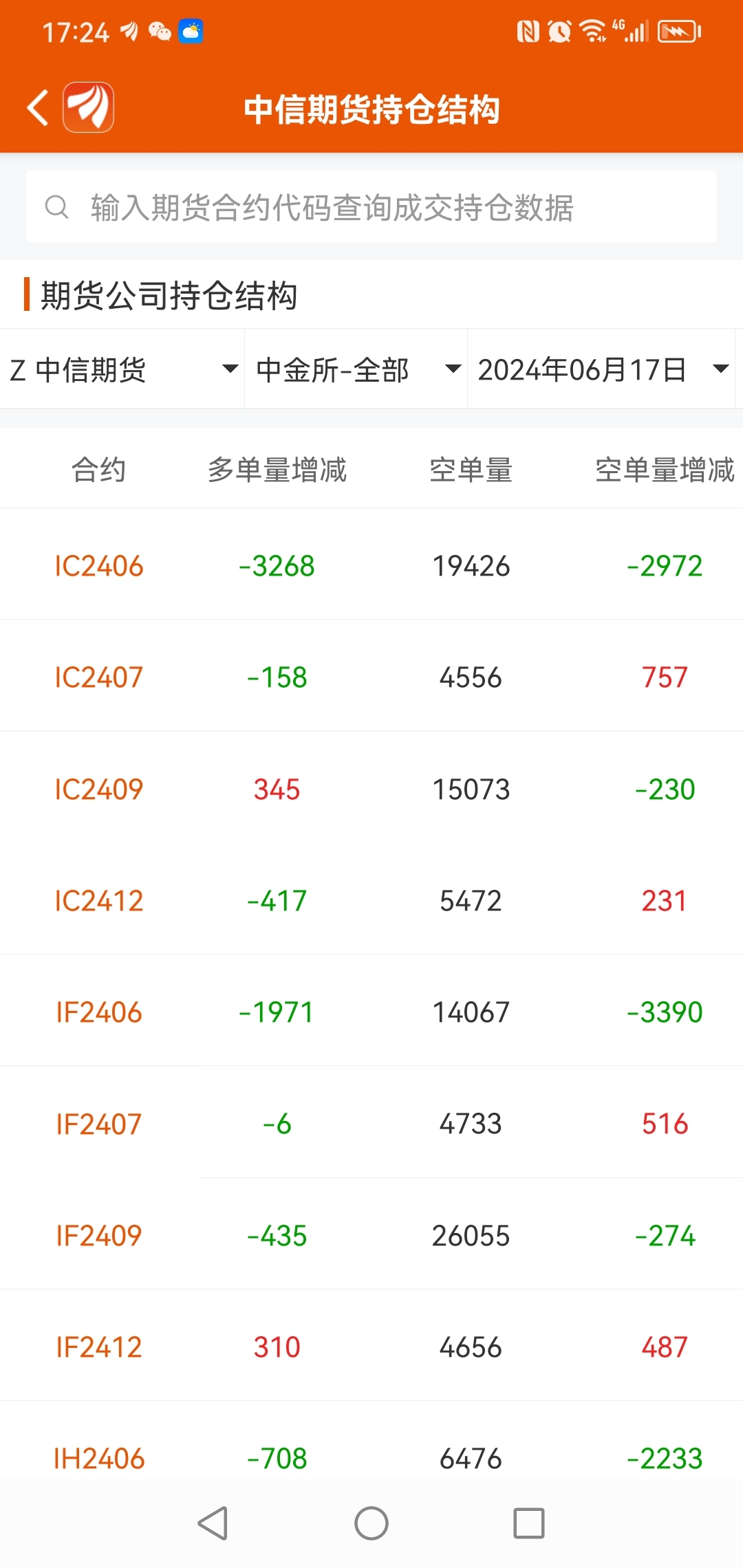The width and height of the screenshot is (743, 1568).
Task: Select the IH2406 contract row
Action: tap(98, 1458)
